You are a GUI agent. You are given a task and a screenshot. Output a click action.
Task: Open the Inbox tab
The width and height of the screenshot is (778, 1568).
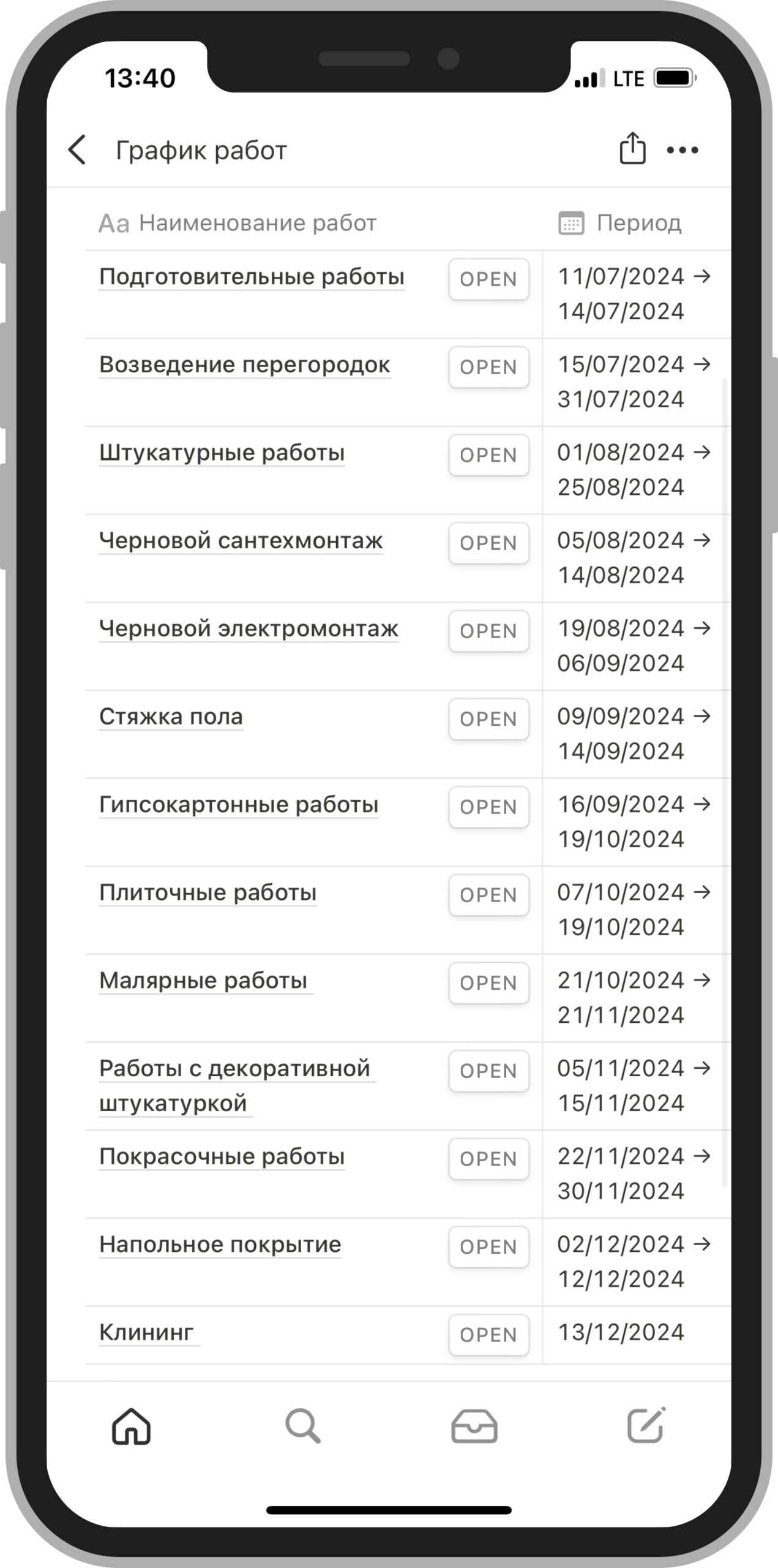(x=474, y=1427)
